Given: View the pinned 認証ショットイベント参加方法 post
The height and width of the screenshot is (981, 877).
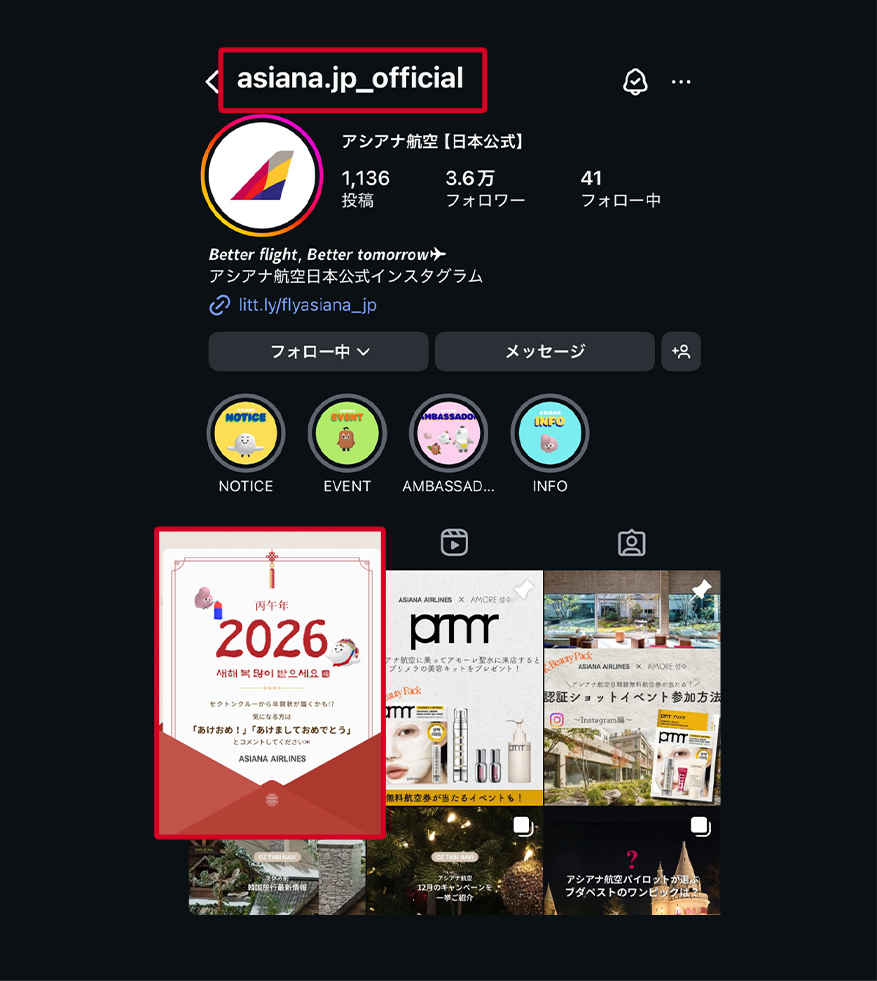Looking at the screenshot, I should (x=632, y=688).
